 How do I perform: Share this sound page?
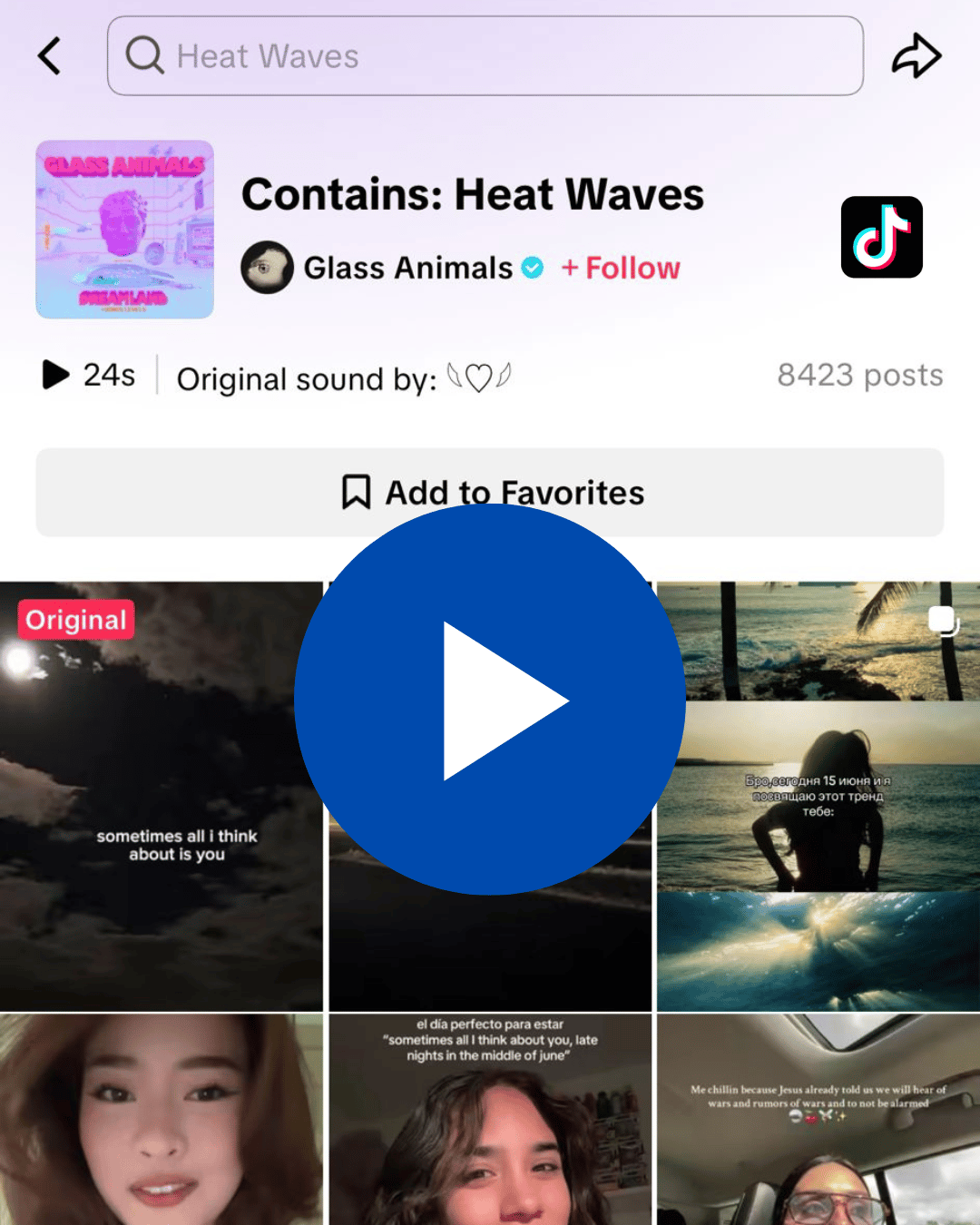click(x=916, y=56)
